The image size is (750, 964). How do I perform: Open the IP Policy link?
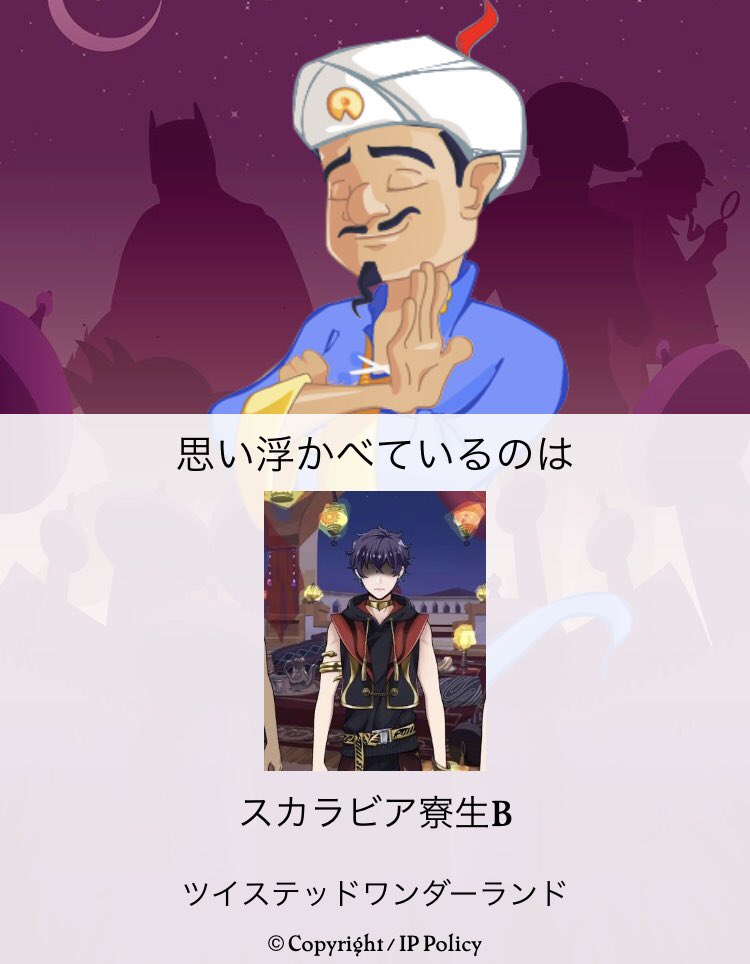tap(440, 943)
